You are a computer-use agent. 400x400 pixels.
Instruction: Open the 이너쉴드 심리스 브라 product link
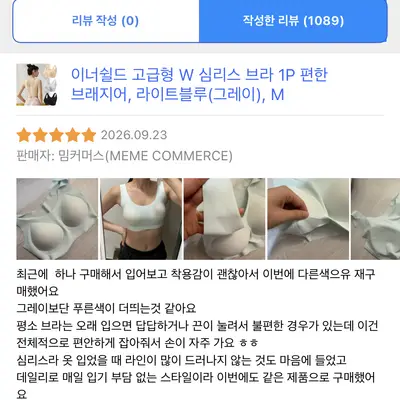click(x=199, y=85)
